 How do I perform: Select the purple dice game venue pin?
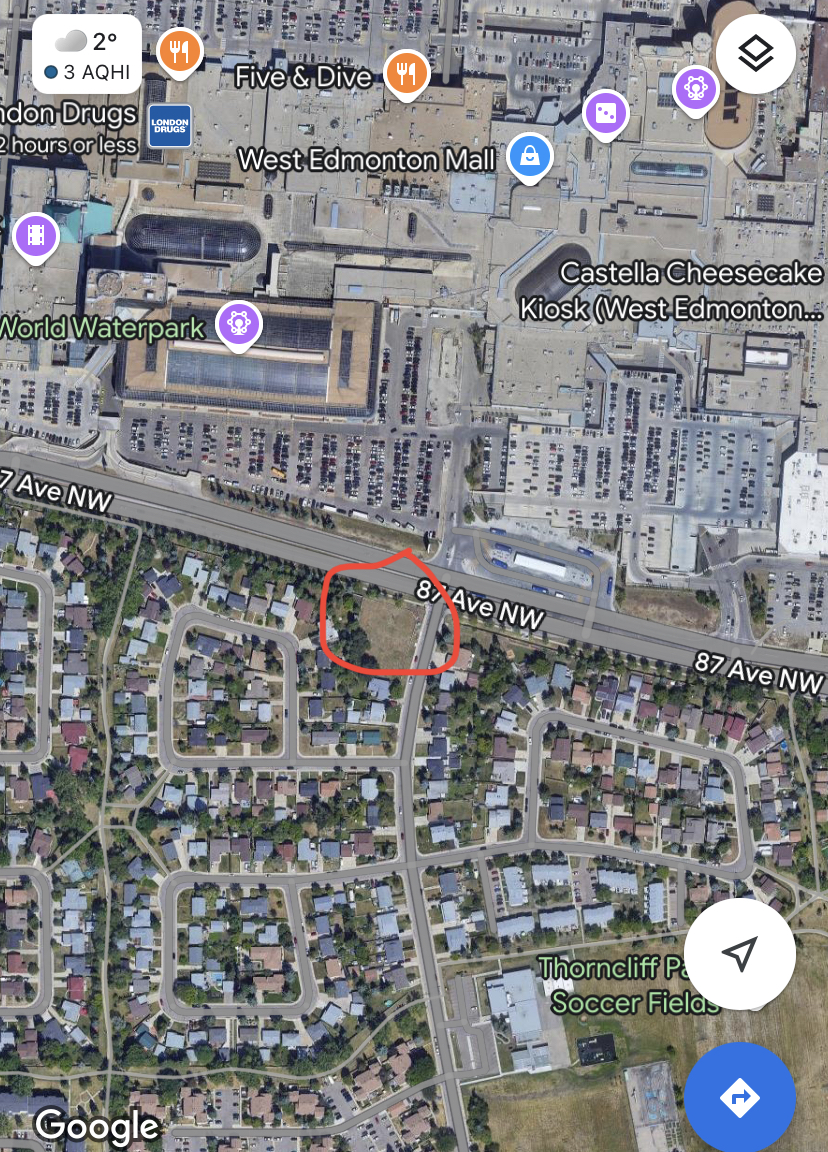(605, 113)
